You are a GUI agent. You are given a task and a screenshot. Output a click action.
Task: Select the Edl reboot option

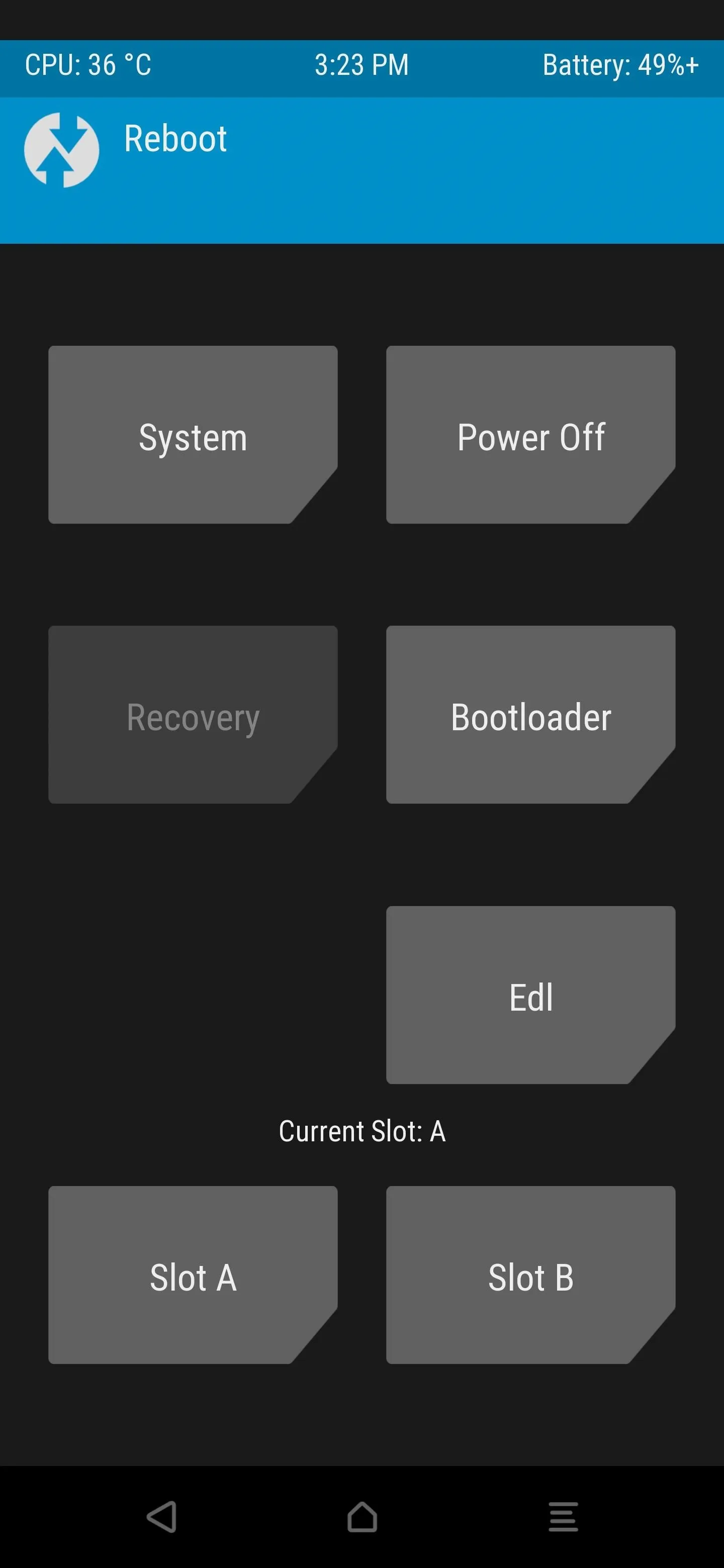[x=530, y=995]
